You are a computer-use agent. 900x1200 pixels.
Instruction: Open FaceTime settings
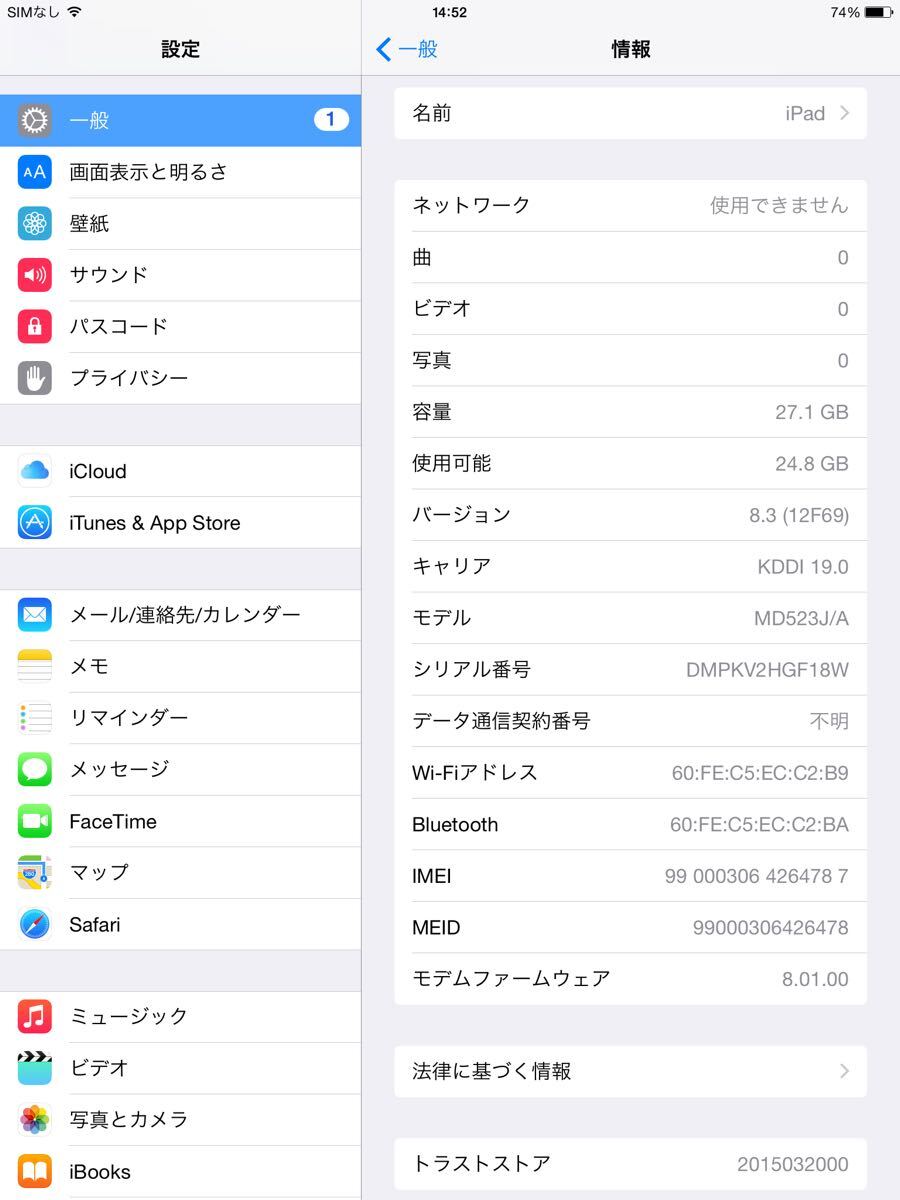pyautogui.click(x=180, y=822)
